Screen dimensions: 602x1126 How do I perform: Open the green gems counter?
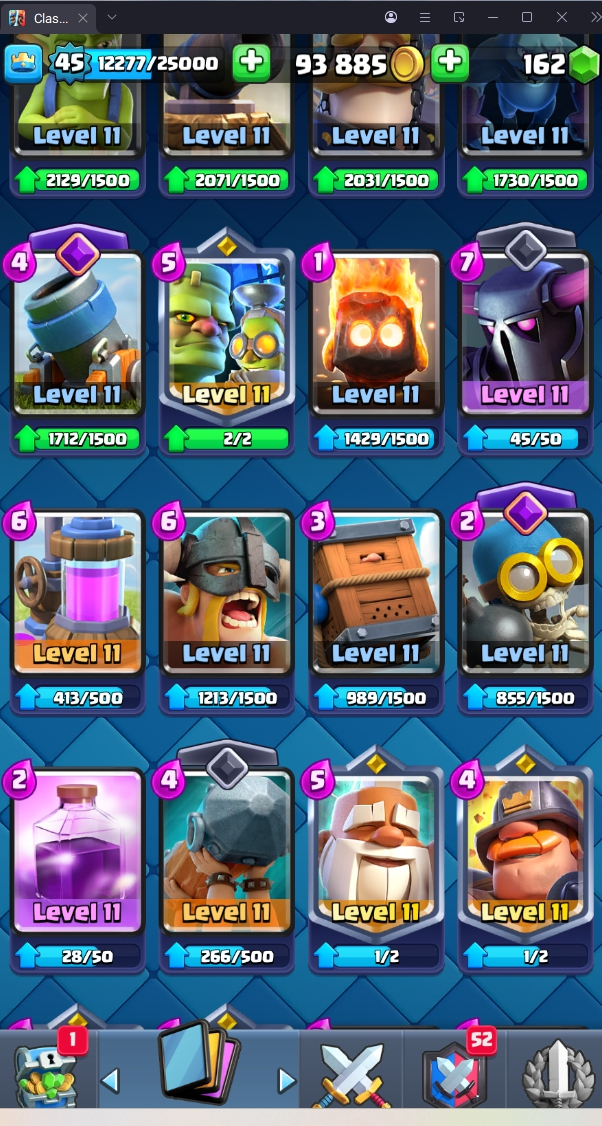pyautogui.click(x=559, y=64)
